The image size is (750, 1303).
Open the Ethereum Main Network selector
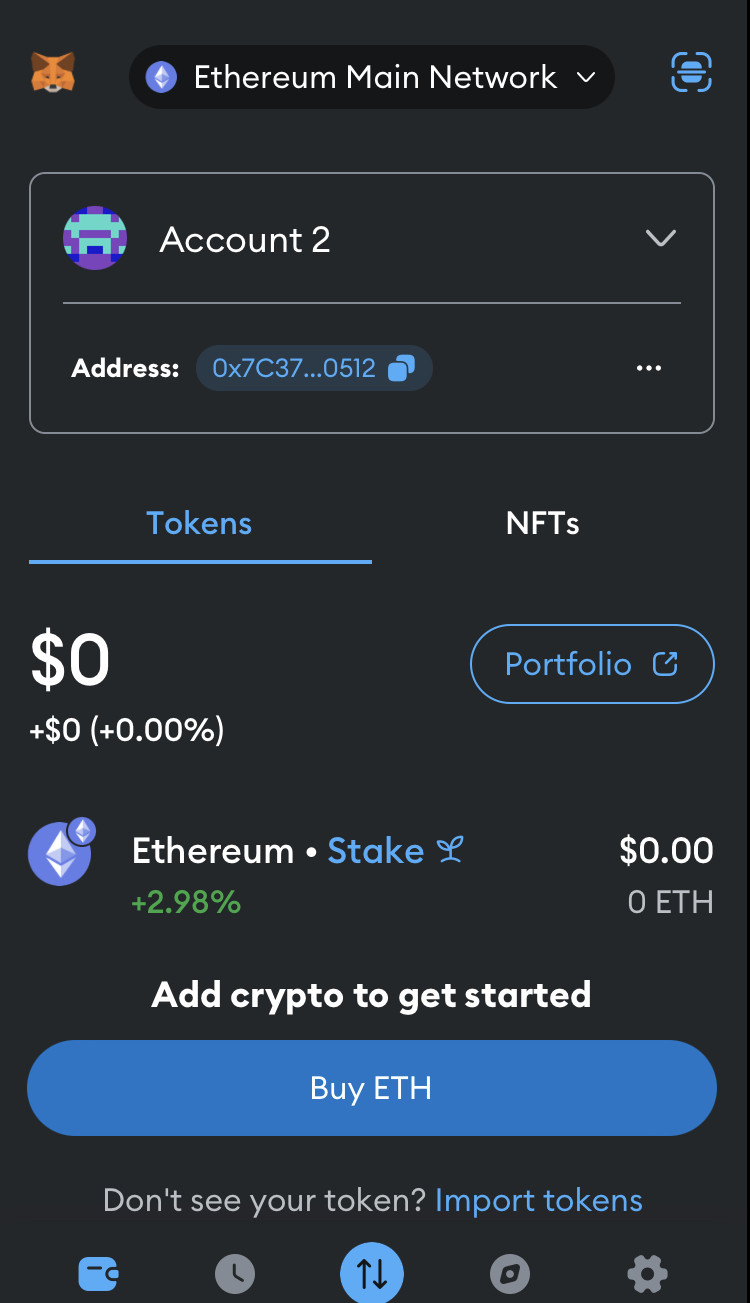(x=371, y=77)
